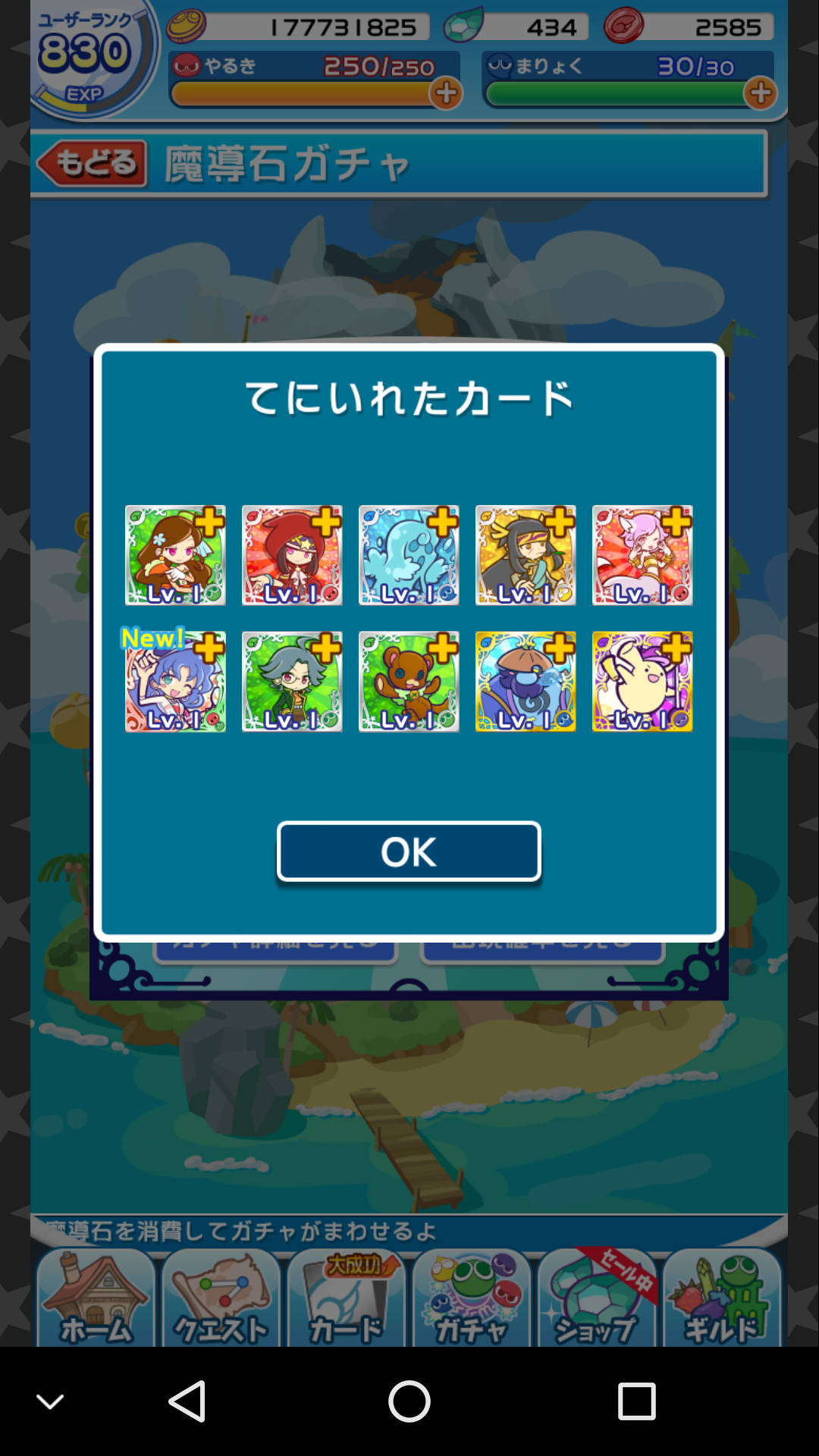
Task: View the yellow rabbit-like creature card
Action: 642,682
